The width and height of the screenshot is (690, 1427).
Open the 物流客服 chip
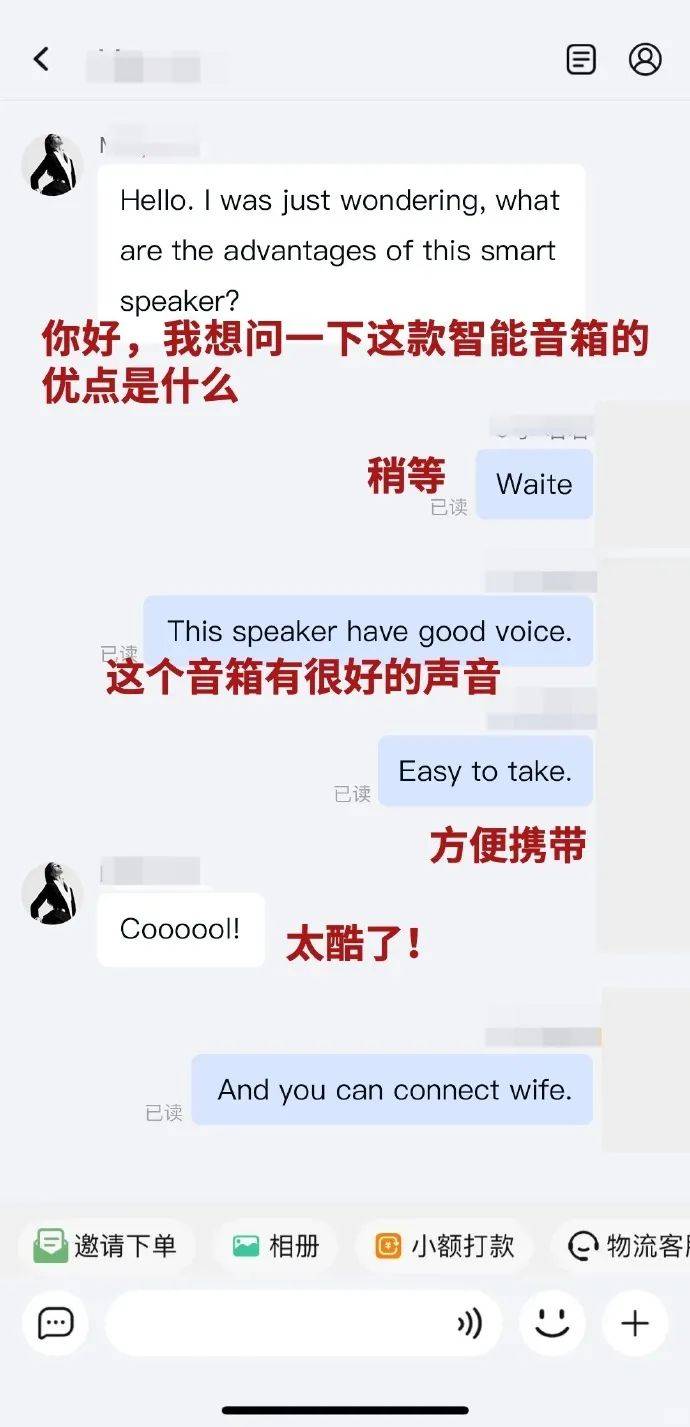tap(622, 1245)
